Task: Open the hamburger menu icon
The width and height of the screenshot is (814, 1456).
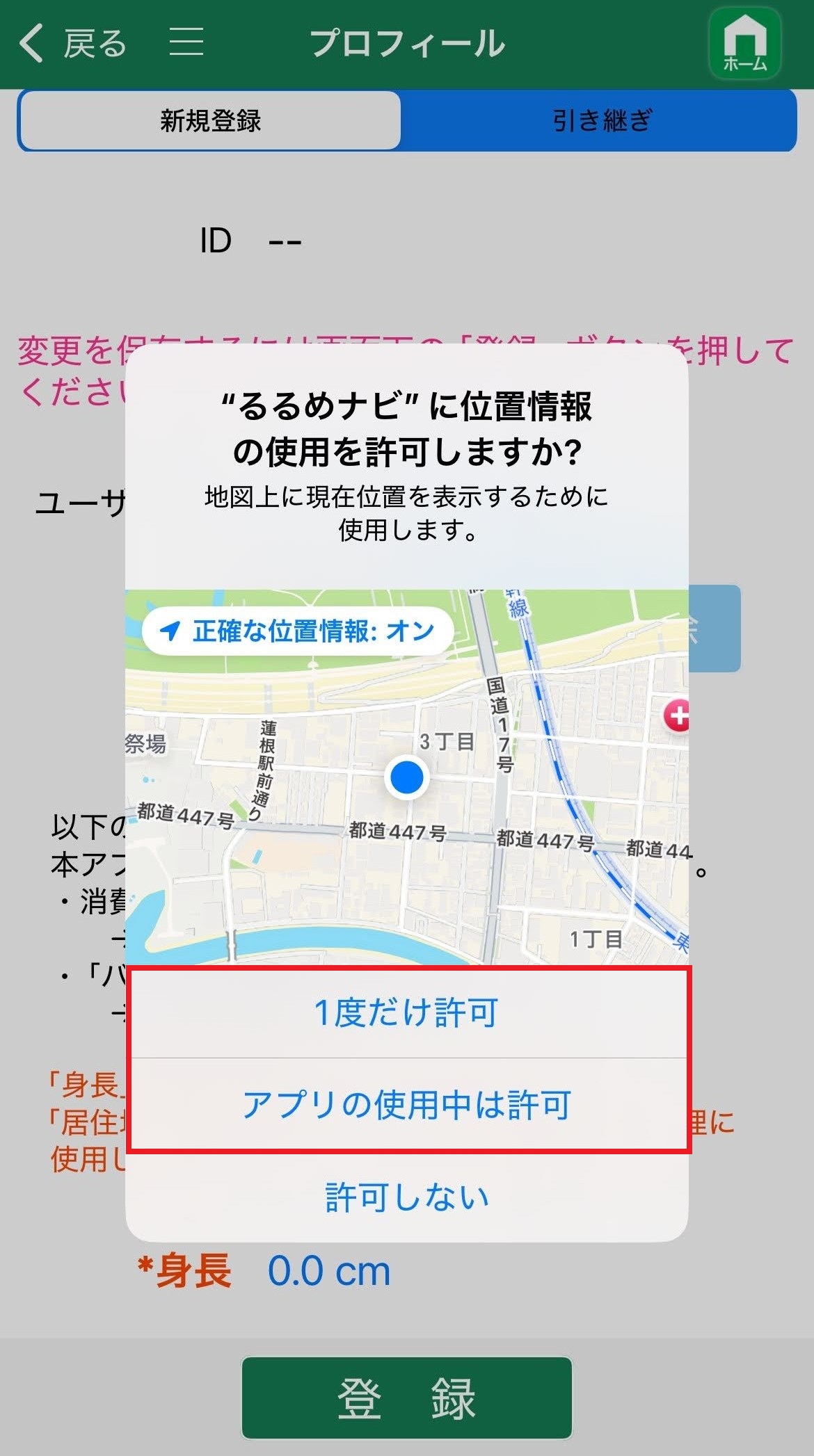Action: [x=186, y=42]
